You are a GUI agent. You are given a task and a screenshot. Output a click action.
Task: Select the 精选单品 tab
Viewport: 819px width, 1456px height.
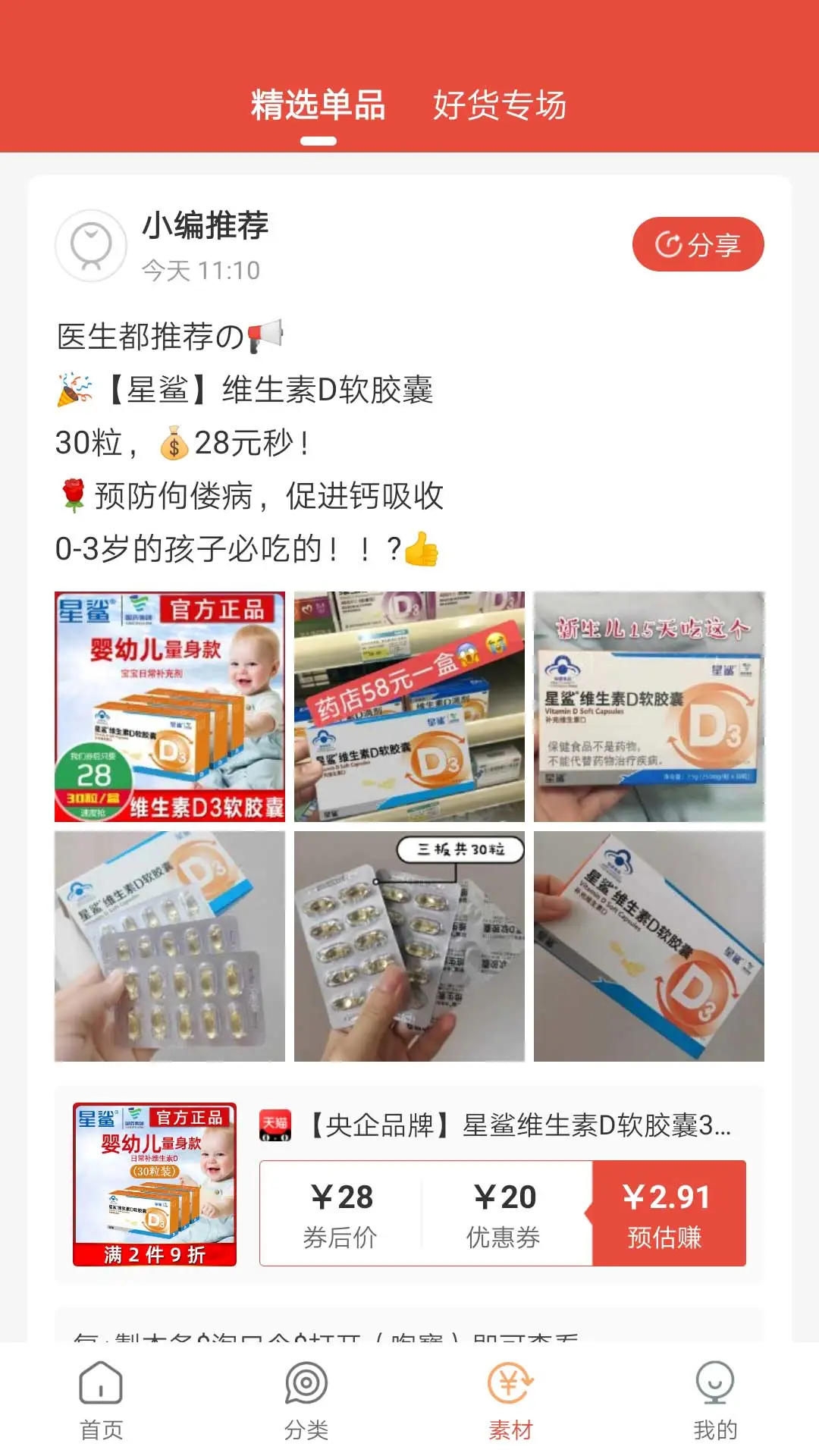(318, 105)
